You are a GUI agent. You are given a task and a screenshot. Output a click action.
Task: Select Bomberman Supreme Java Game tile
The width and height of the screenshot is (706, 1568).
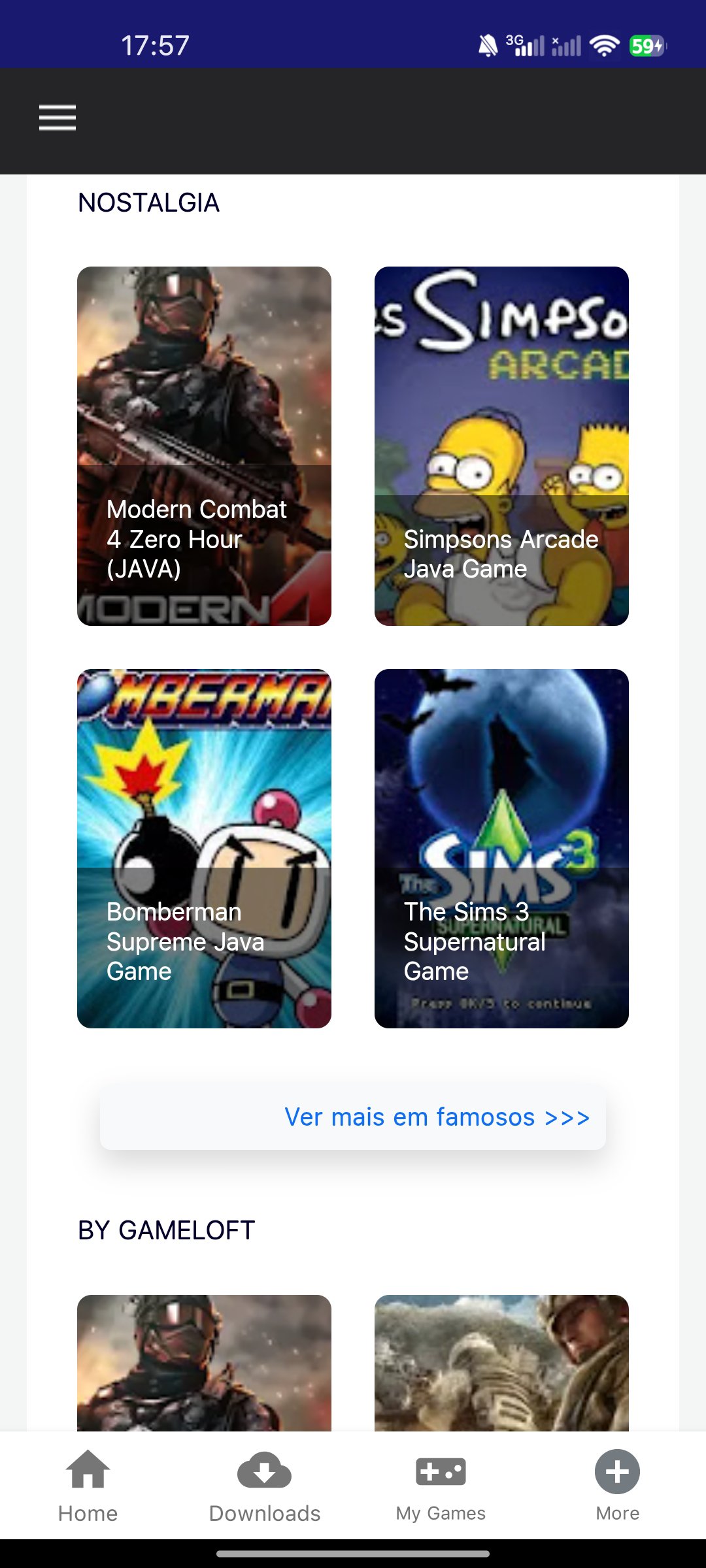click(x=204, y=848)
